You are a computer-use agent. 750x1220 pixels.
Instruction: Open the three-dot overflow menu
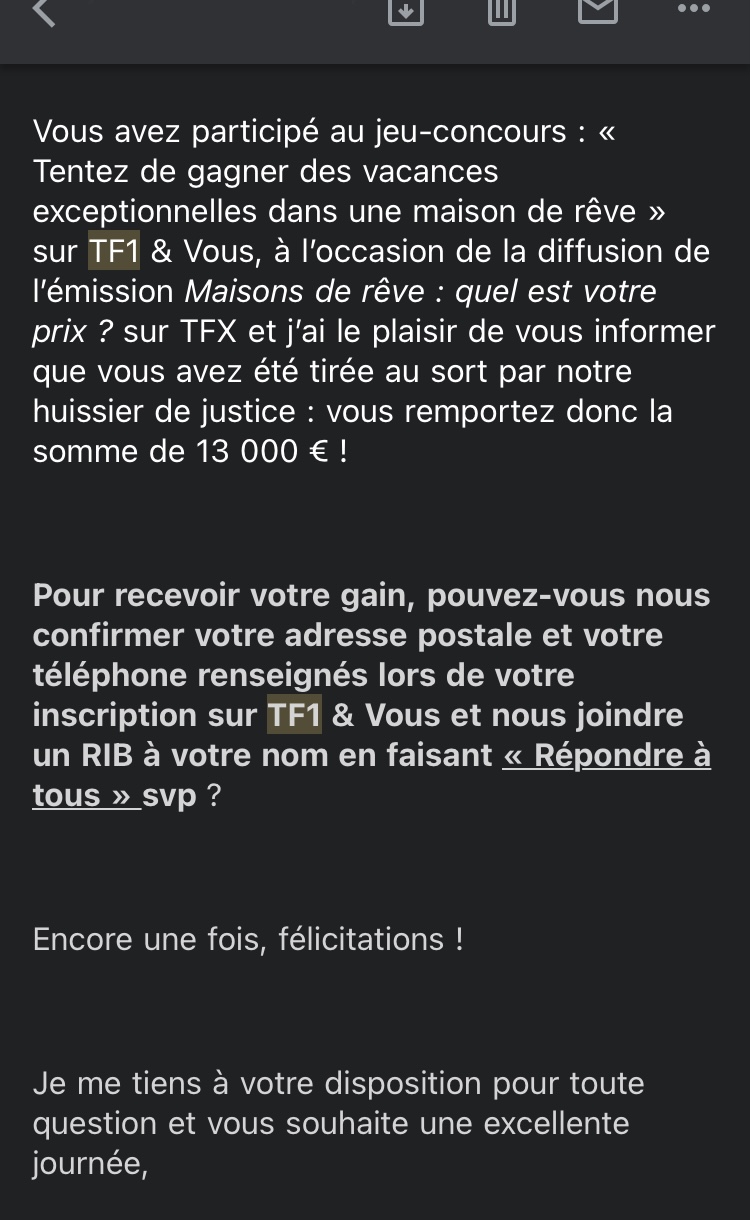693,9
